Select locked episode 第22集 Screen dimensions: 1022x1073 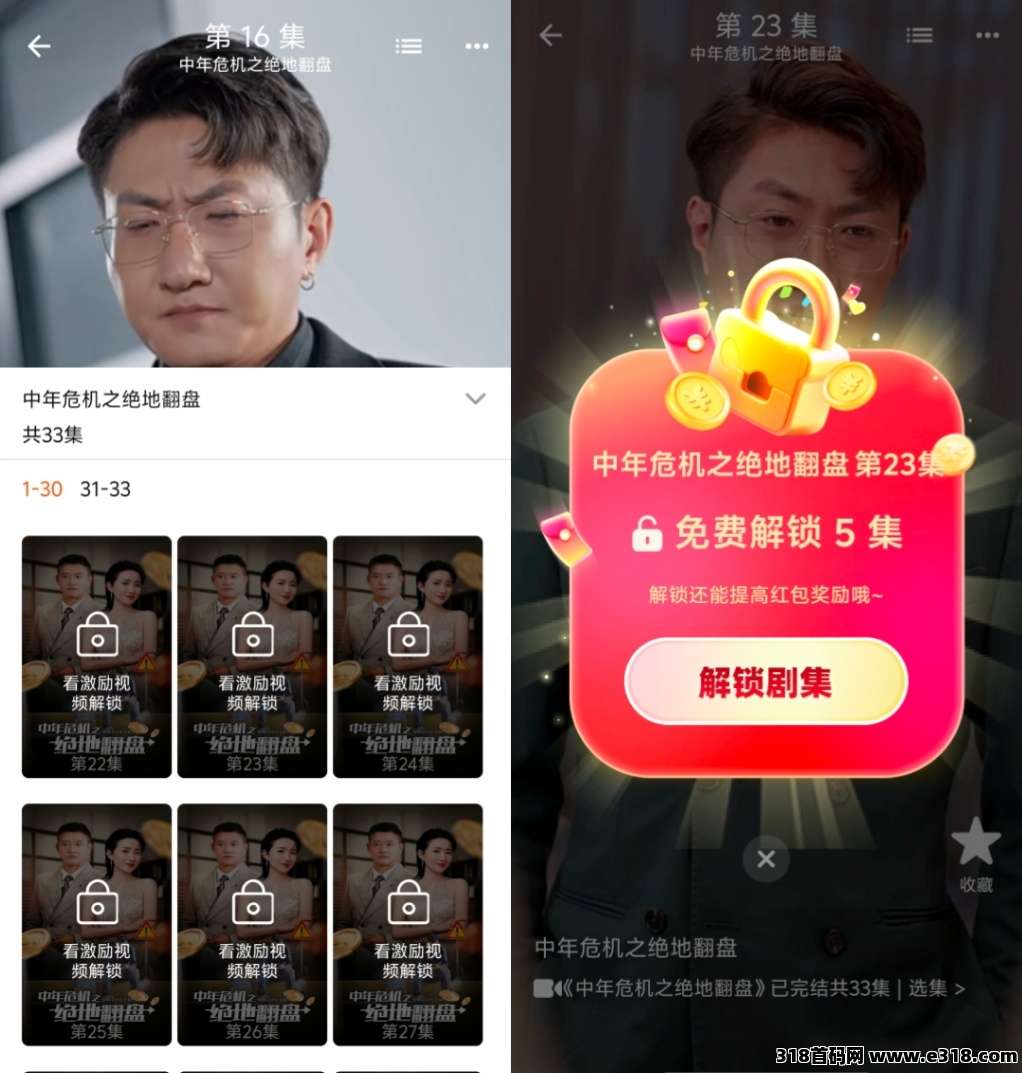(x=97, y=656)
